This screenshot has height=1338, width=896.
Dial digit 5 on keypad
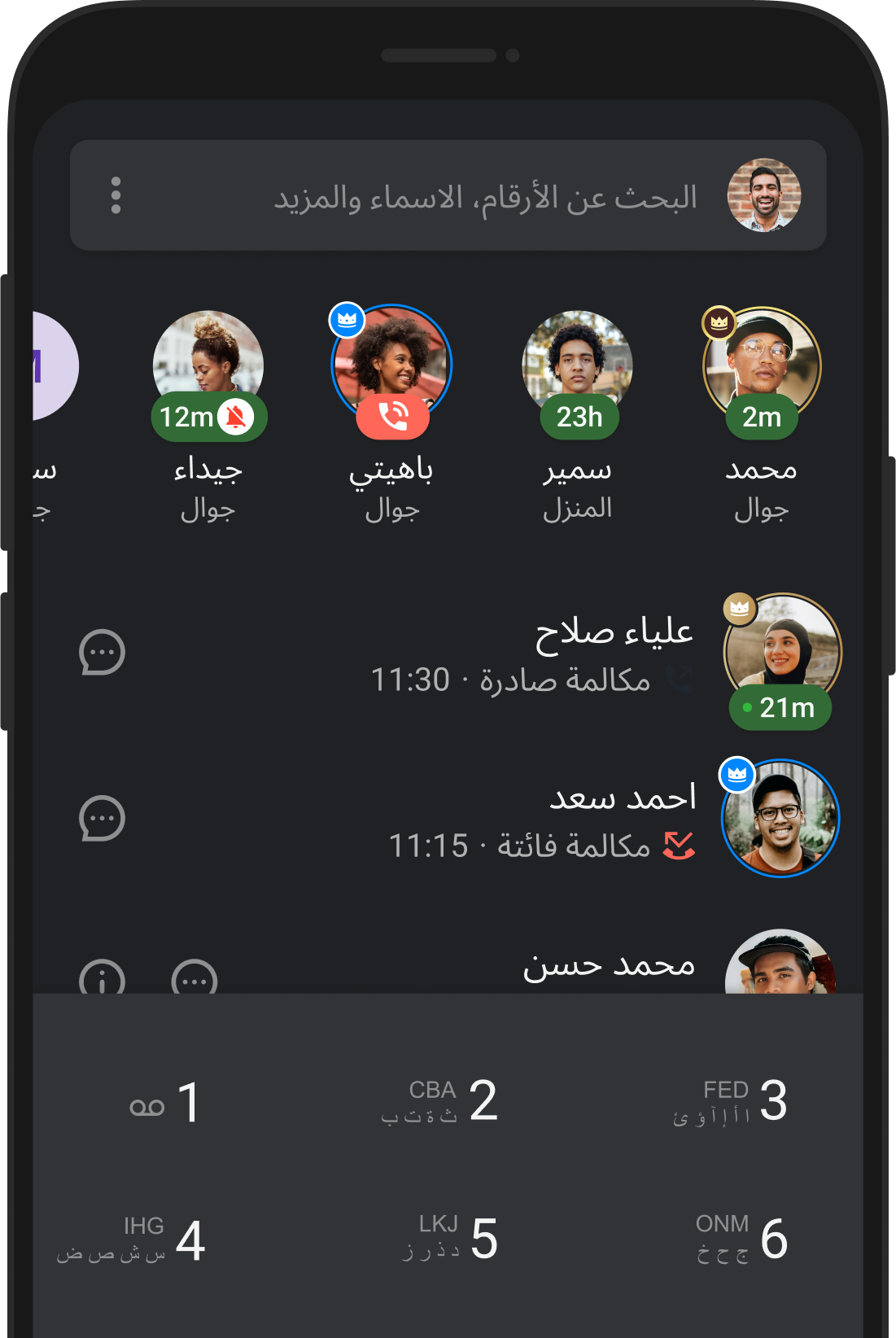pyautogui.click(x=452, y=1239)
